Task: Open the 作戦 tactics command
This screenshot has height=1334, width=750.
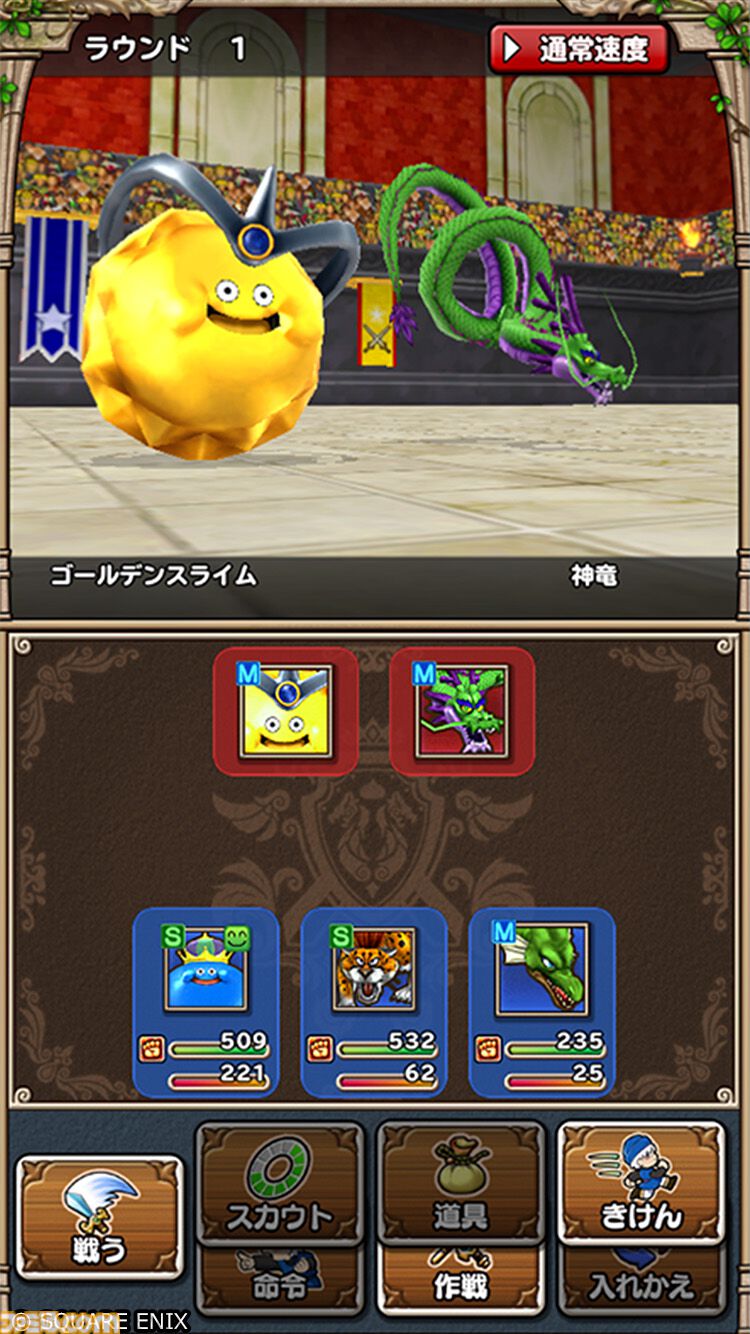Action: pyautogui.click(x=461, y=1282)
